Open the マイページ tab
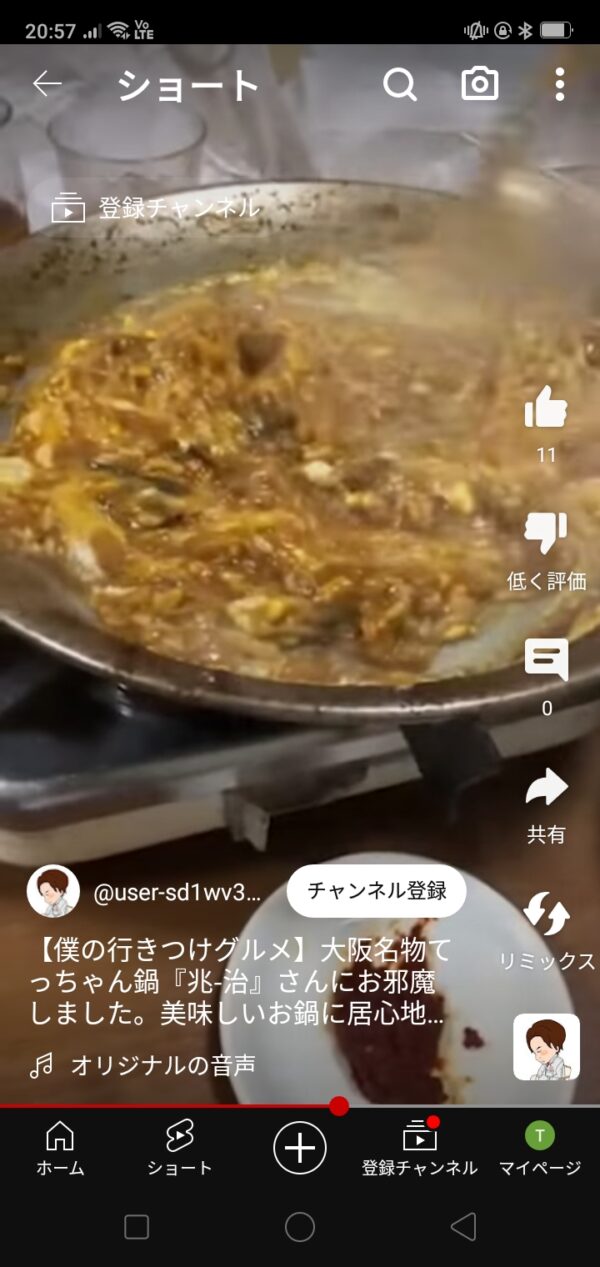Image resolution: width=600 pixels, height=1267 pixels. click(540, 1147)
